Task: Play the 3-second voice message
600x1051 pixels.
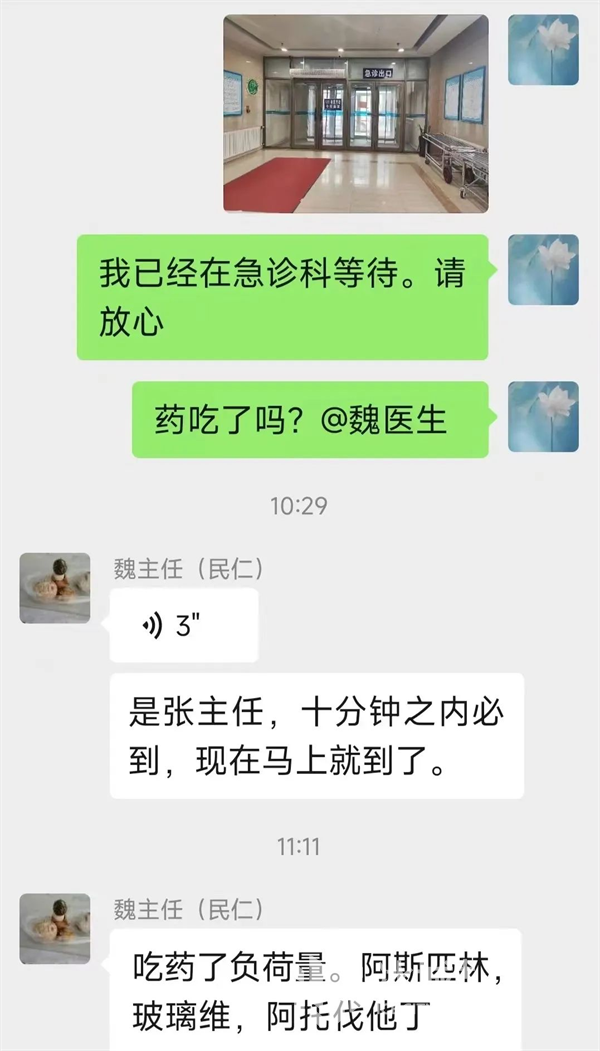Action: click(184, 625)
